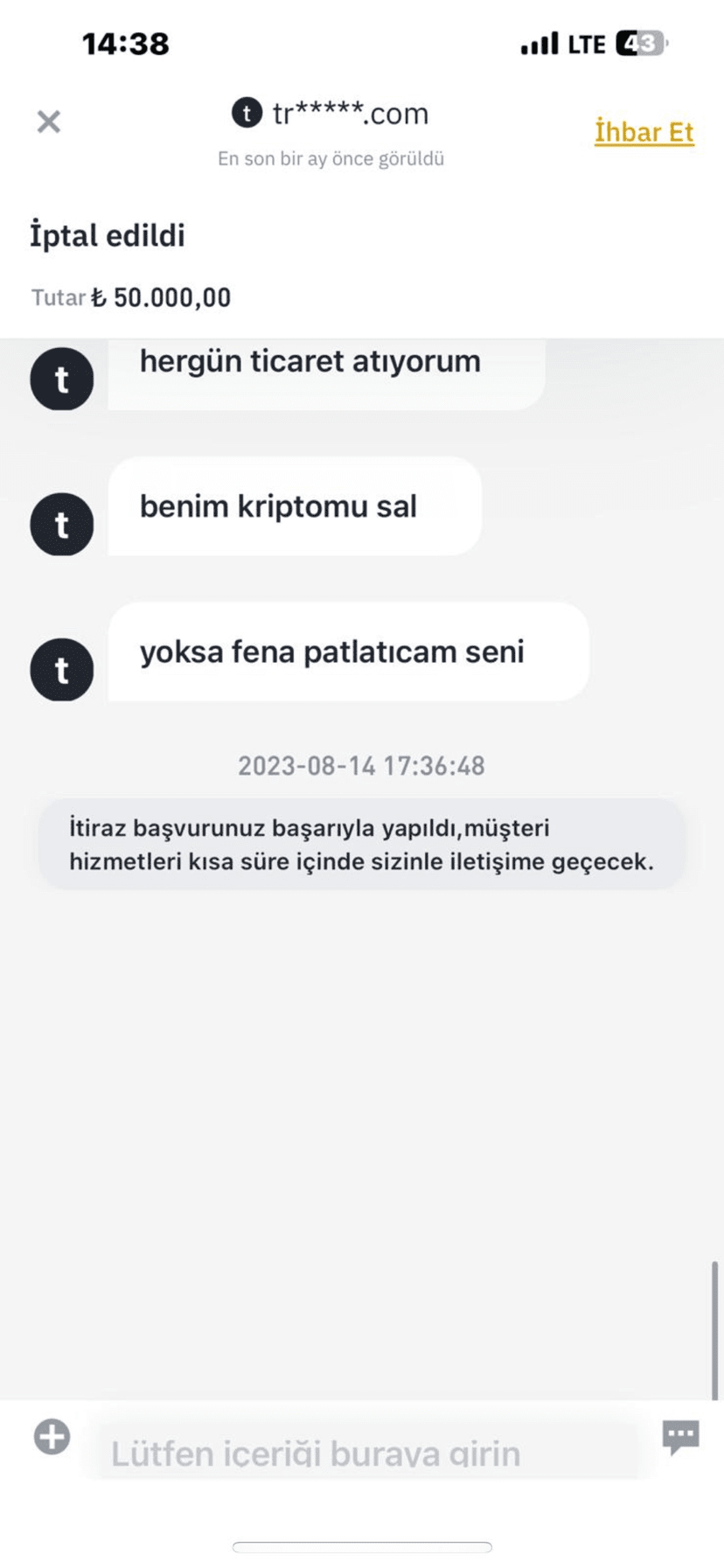Open the tr*****.com user profile
This screenshot has width=724, height=1568.
tap(331, 114)
